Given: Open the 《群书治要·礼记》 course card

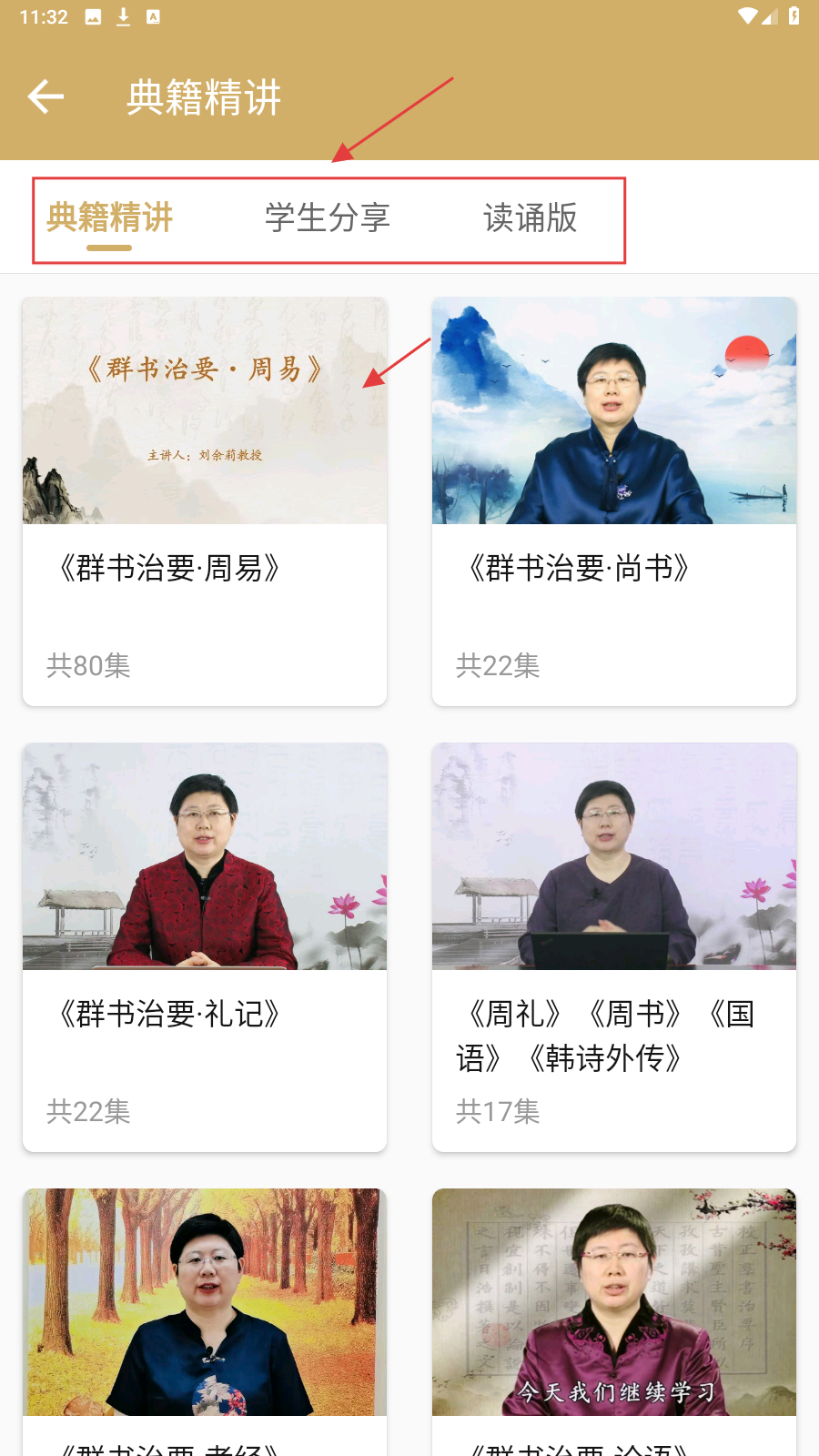Looking at the screenshot, I should coord(205,946).
